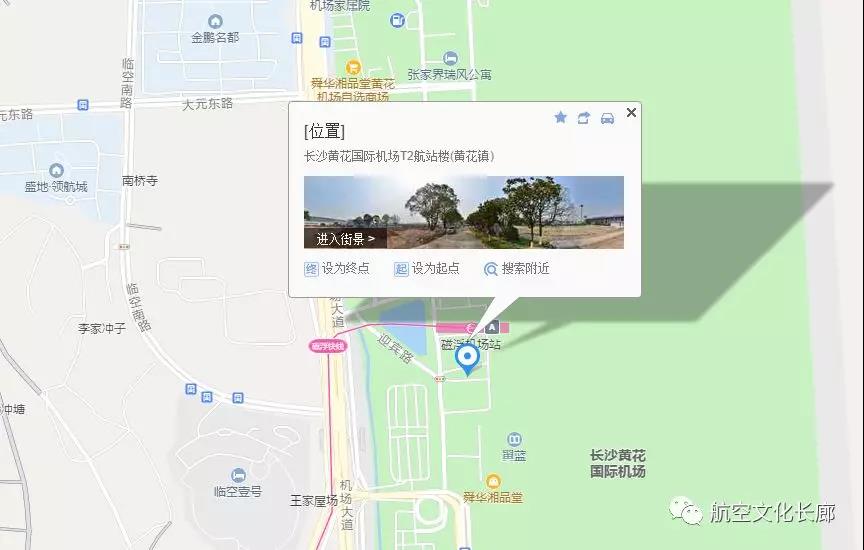Tap the blue location marker pin
Viewport: 864px width, 550px height.
click(467, 358)
